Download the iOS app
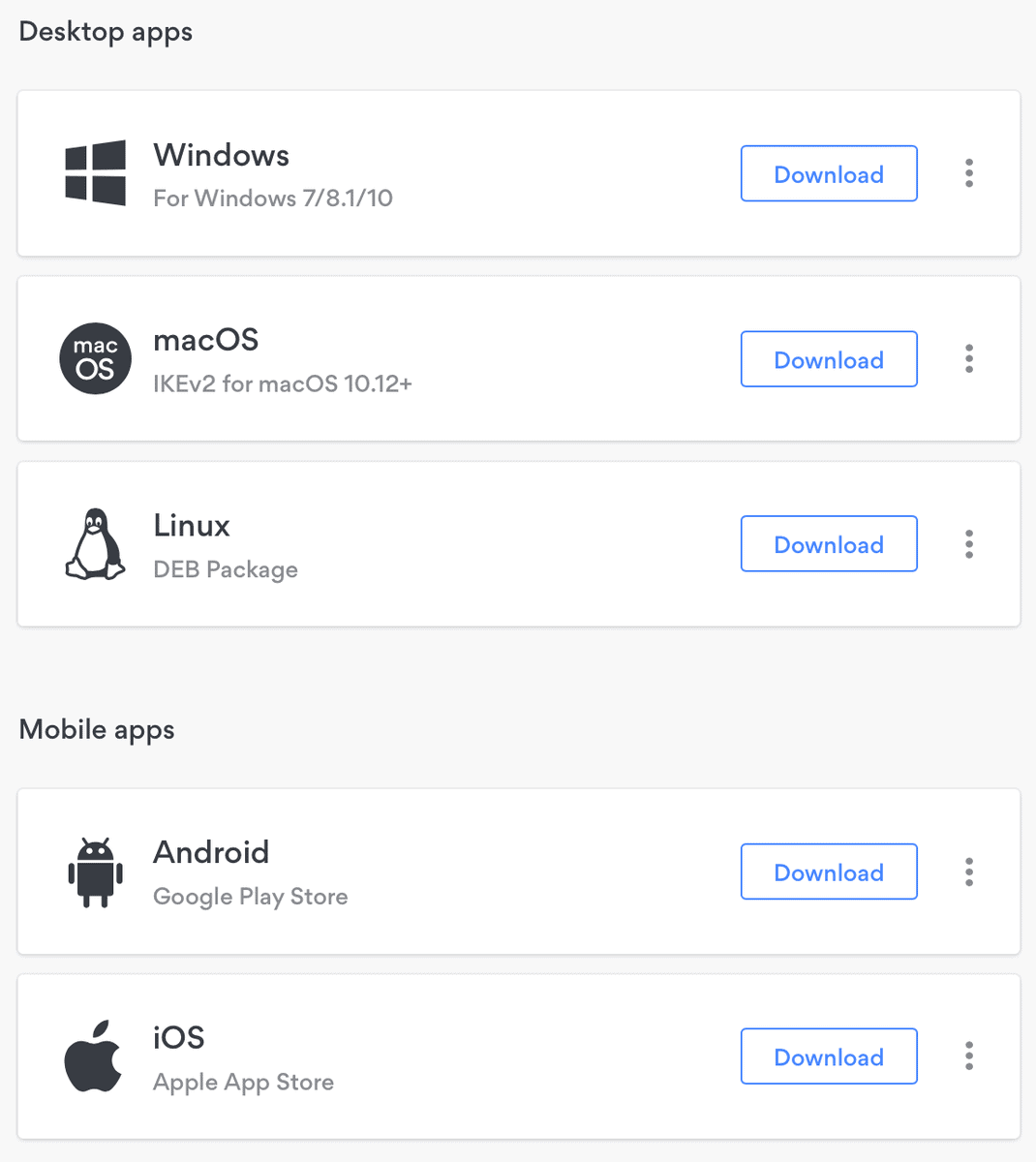Viewport: 1036px width, 1162px height. click(x=828, y=1055)
